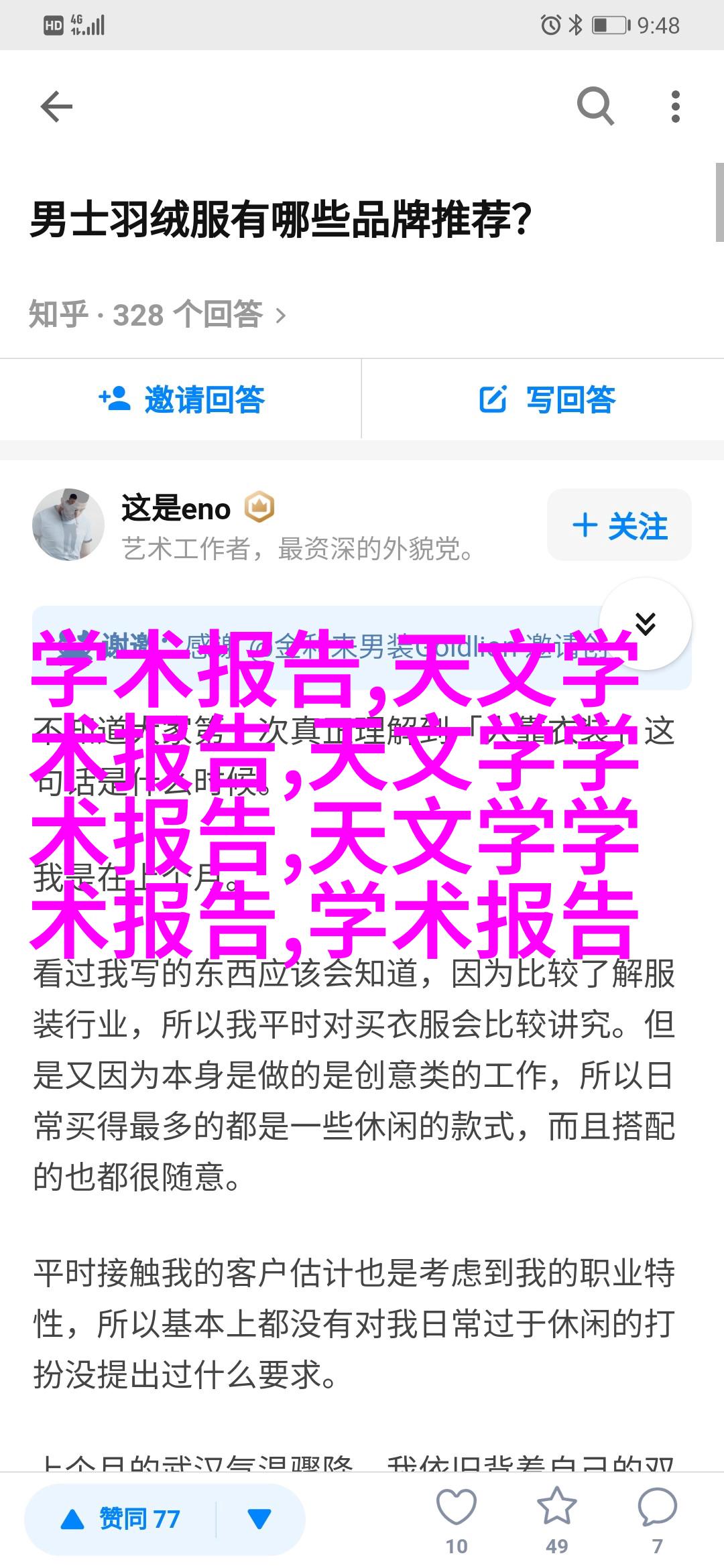Follow 这是eno with the 关注 button
Screen dimensions: 724x1568
619,525
